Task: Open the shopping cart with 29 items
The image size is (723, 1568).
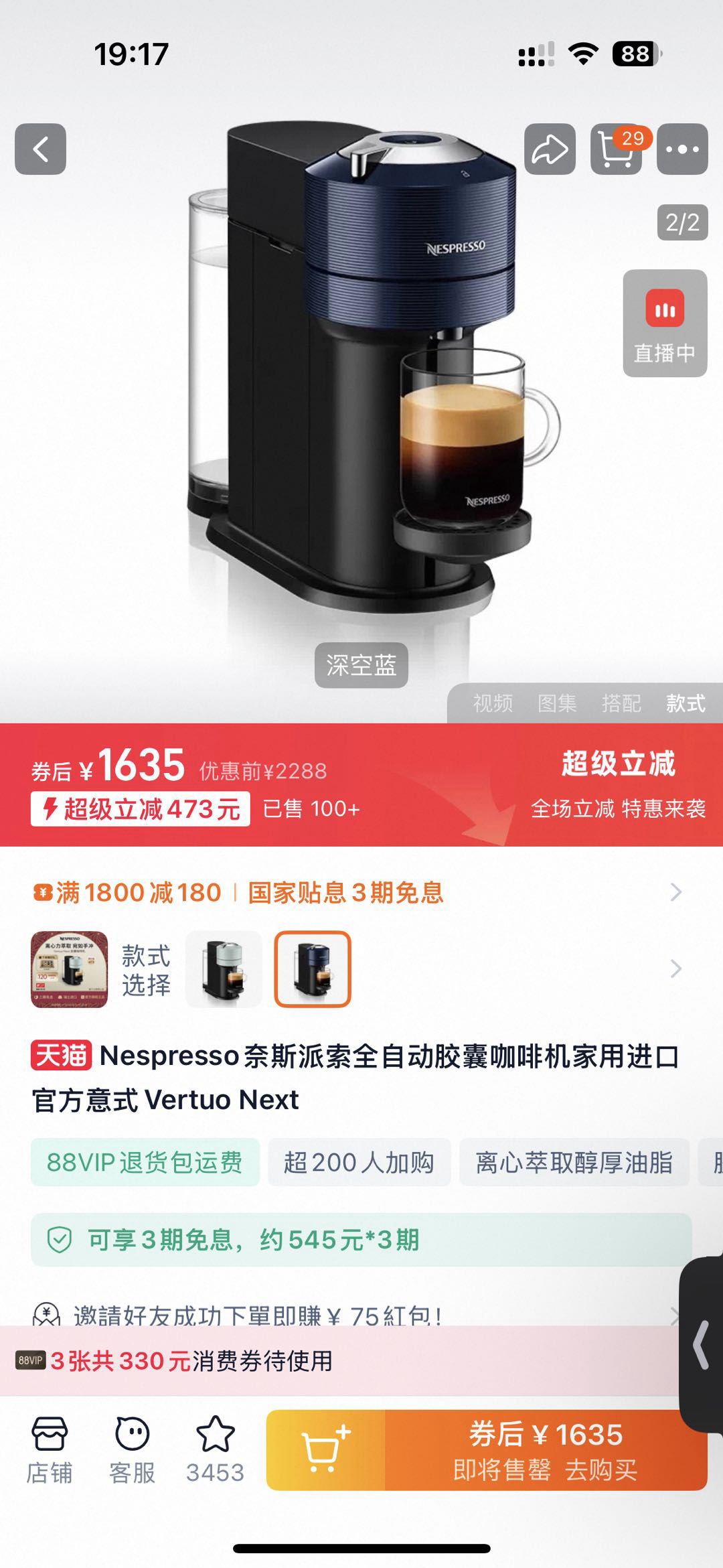Action: pos(617,149)
